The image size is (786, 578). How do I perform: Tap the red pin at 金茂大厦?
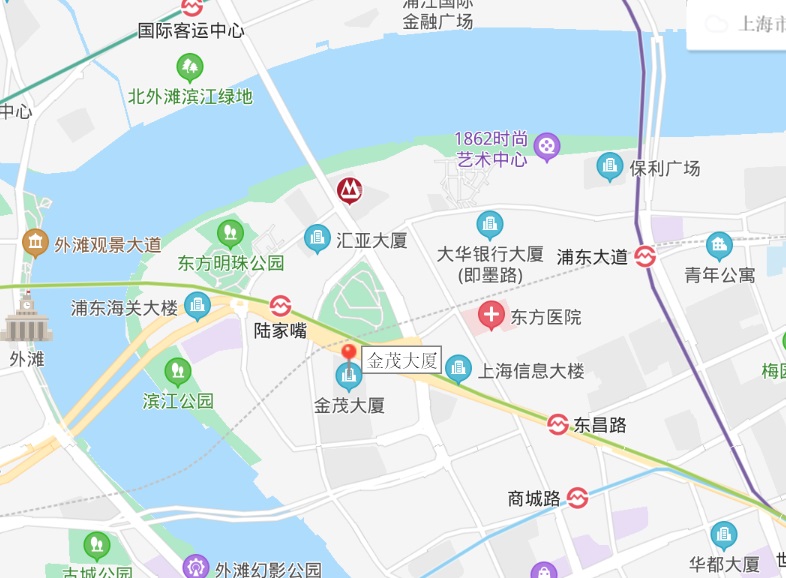(348, 352)
